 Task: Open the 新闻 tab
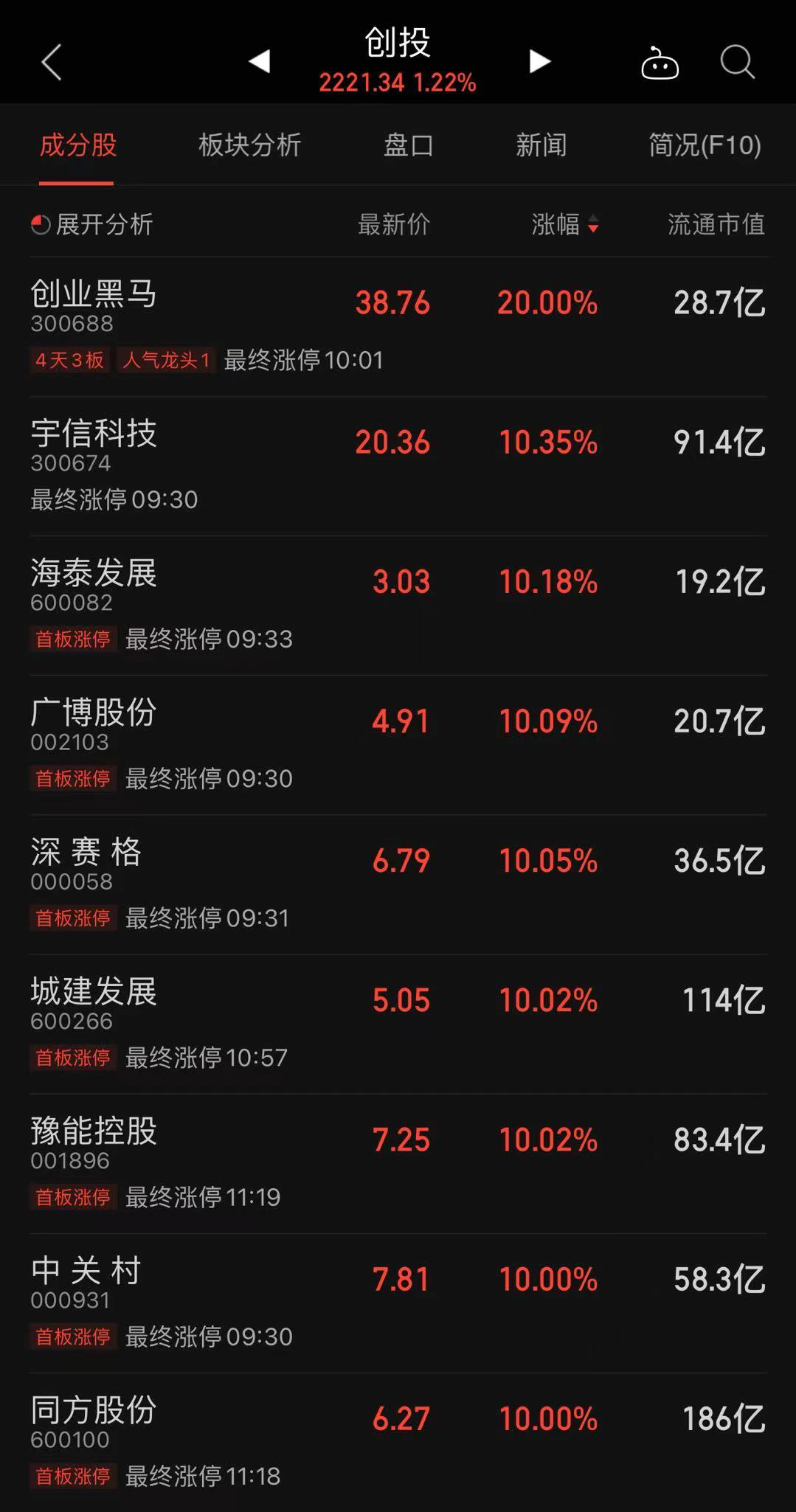click(x=541, y=145)
